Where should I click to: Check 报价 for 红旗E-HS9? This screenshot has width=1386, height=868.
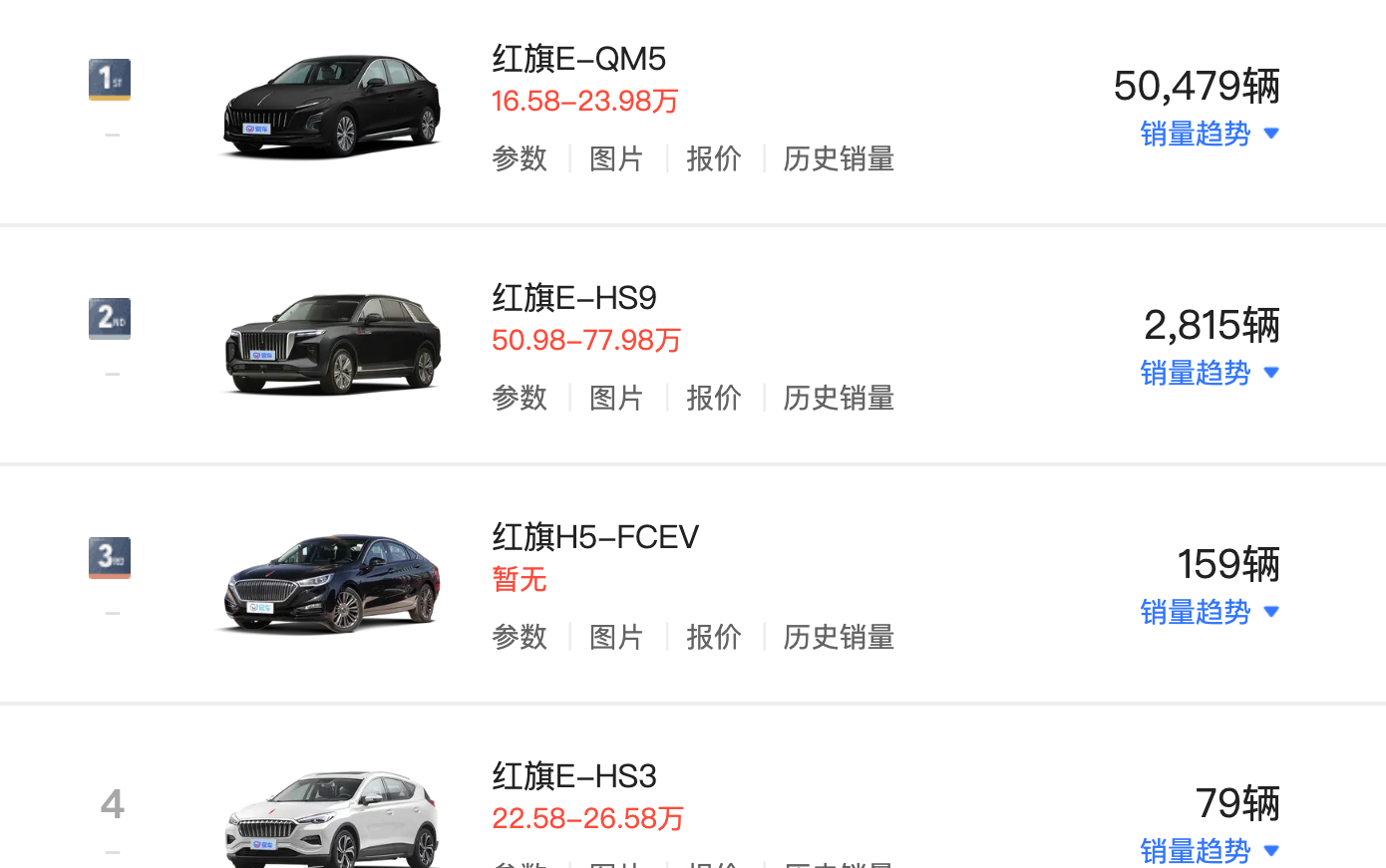coord(714,398)
